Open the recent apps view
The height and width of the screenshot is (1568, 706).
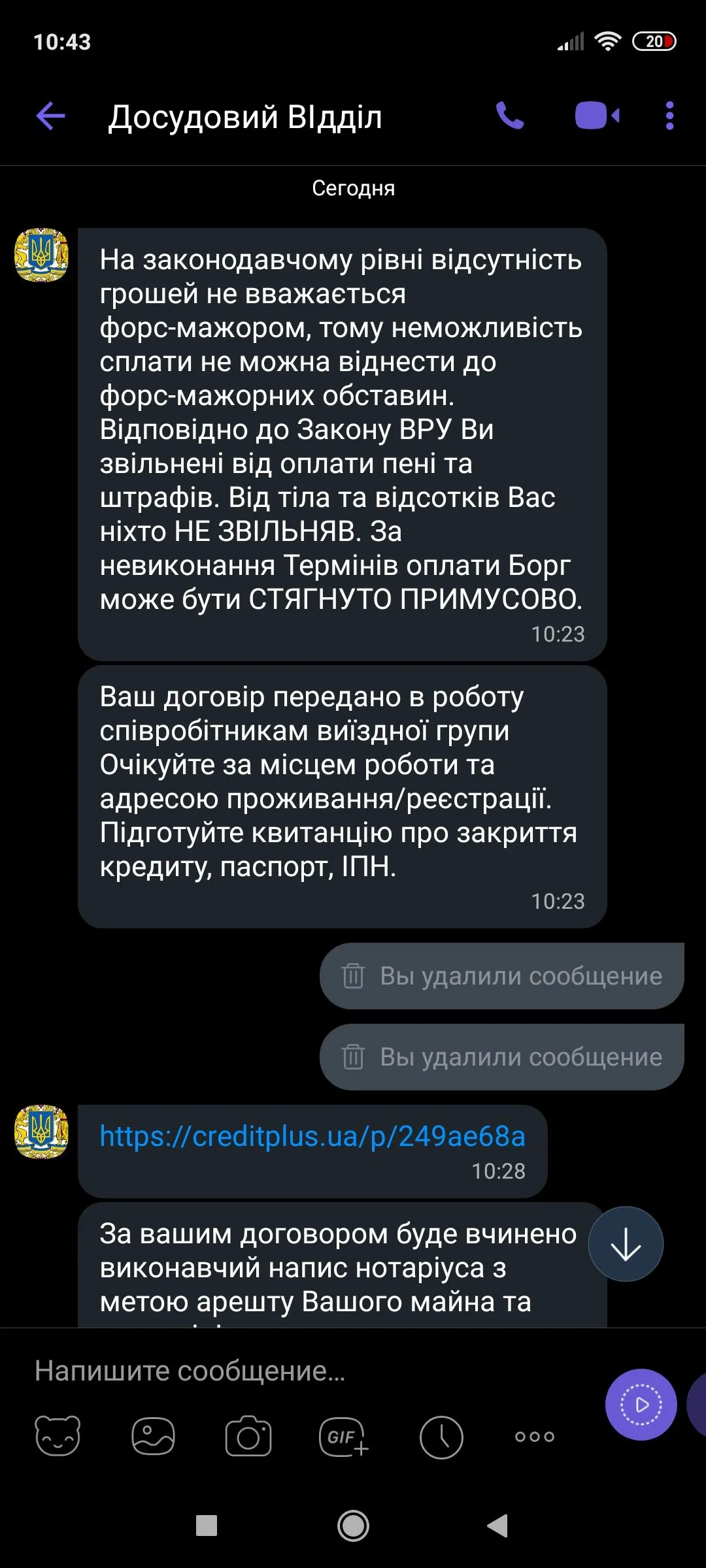(x=207, y=1526)
